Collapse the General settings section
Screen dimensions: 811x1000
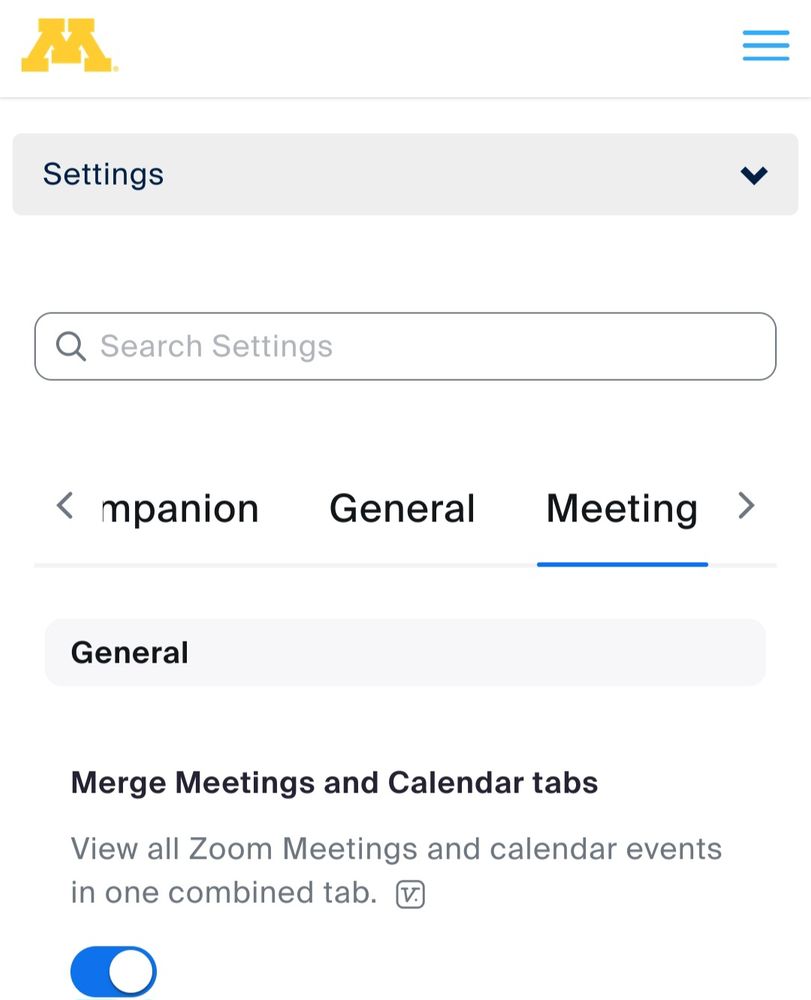click(x=405, y=652)
